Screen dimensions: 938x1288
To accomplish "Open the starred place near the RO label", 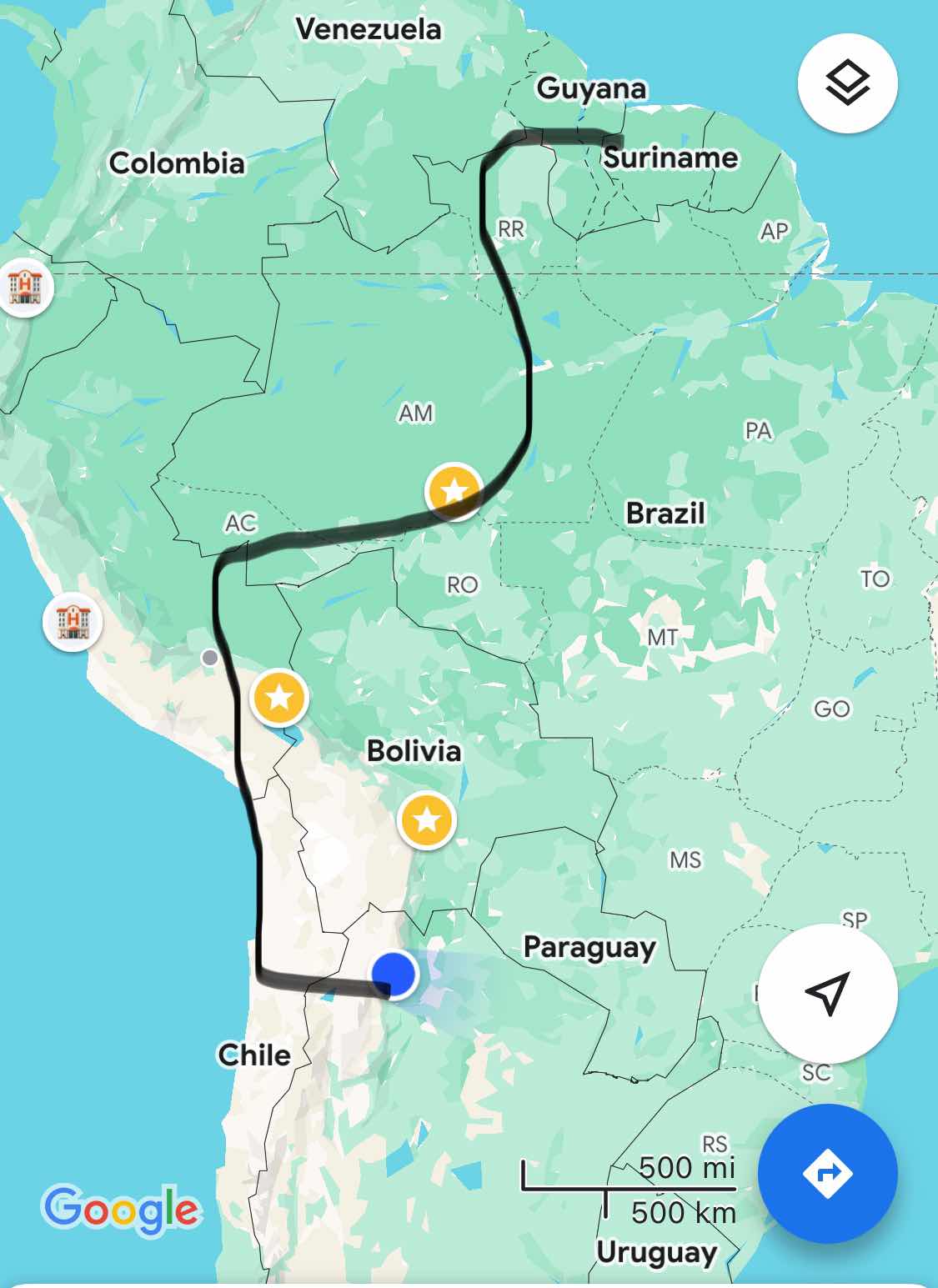I will [454, 492].
